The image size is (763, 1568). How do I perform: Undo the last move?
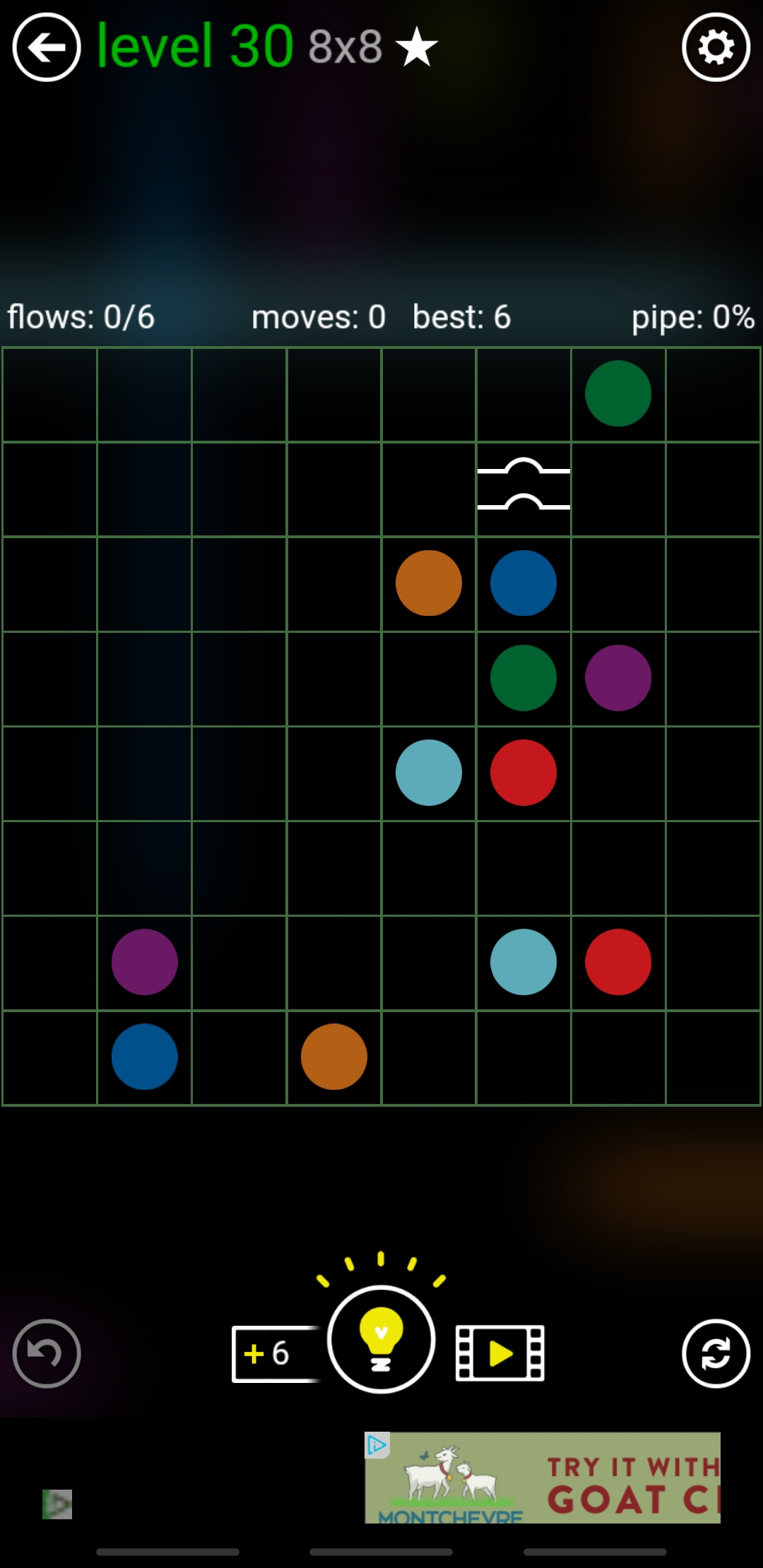coord(47,1353)
